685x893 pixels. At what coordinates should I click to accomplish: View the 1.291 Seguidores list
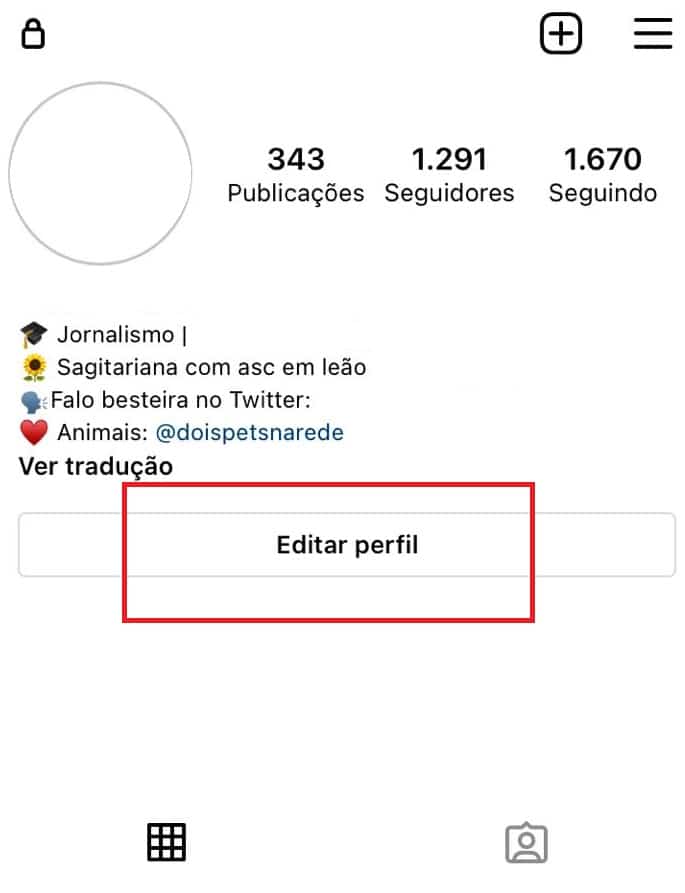pyautogui.click(x=449, y=175)
